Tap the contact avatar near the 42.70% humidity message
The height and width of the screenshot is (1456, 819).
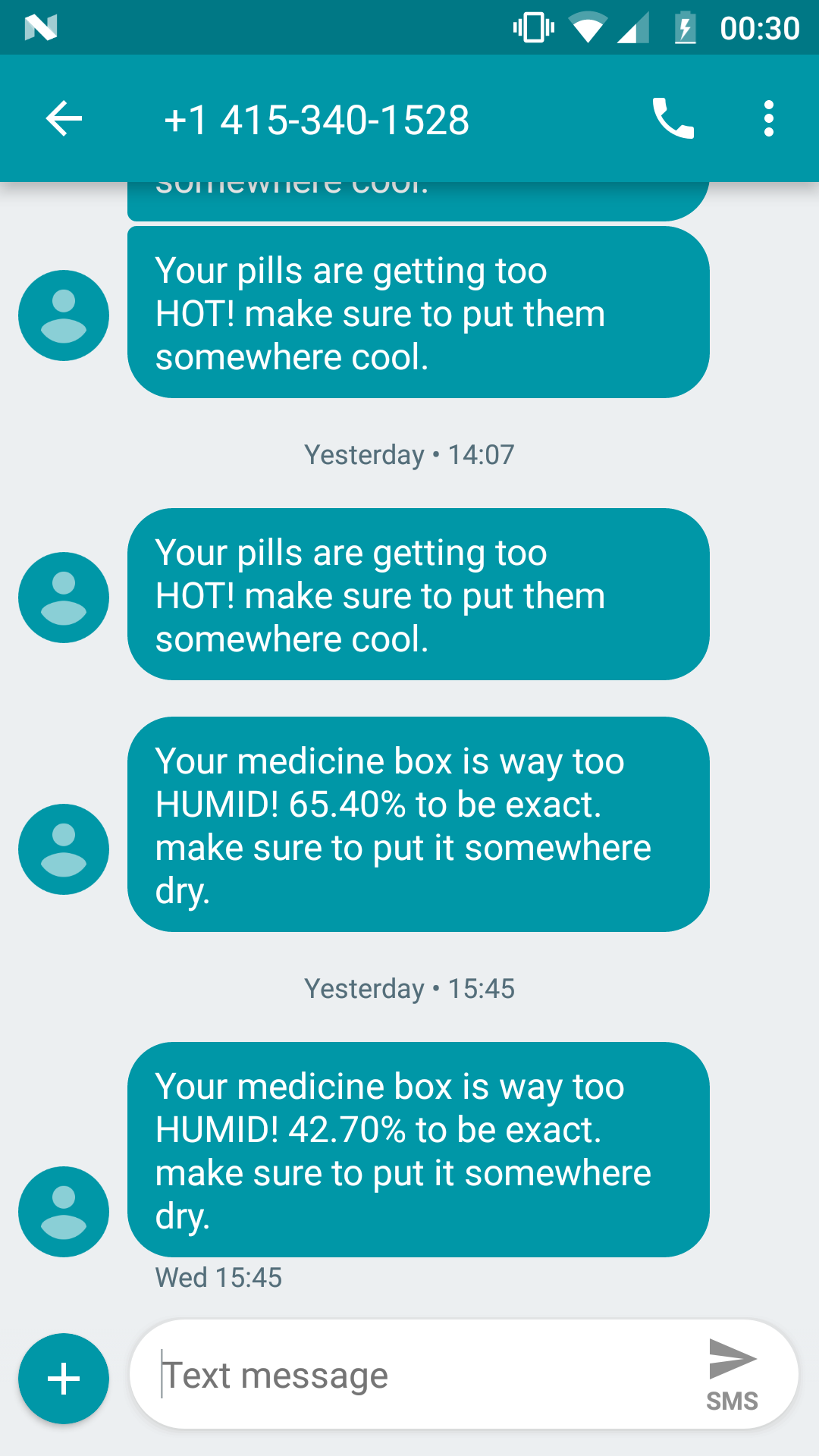click(x=63, y=1211)
